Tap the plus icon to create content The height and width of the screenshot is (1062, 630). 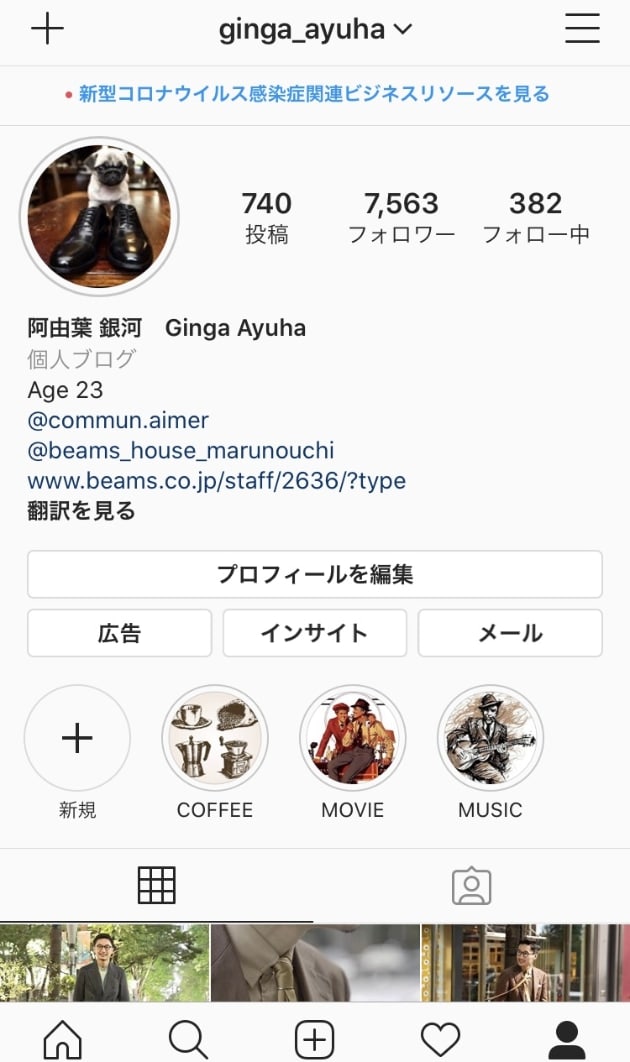pyautogui.click(x=47, y=29)
